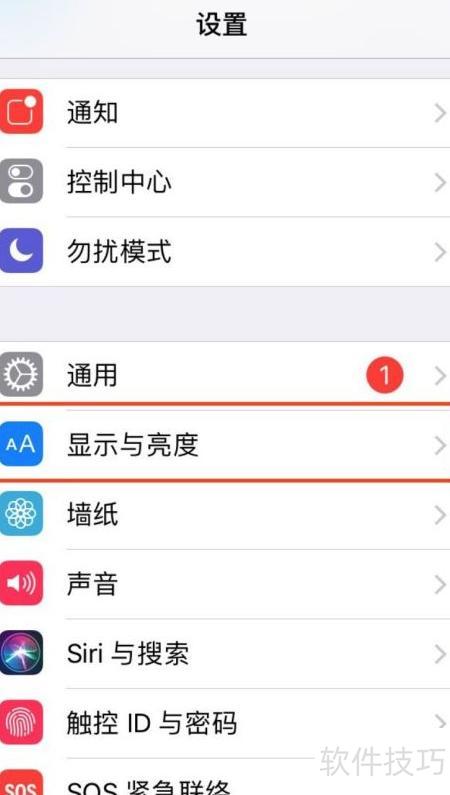Go to 勿扰模式 settings
The height and width of the screenshot is (795, 450).
[225, 251]
